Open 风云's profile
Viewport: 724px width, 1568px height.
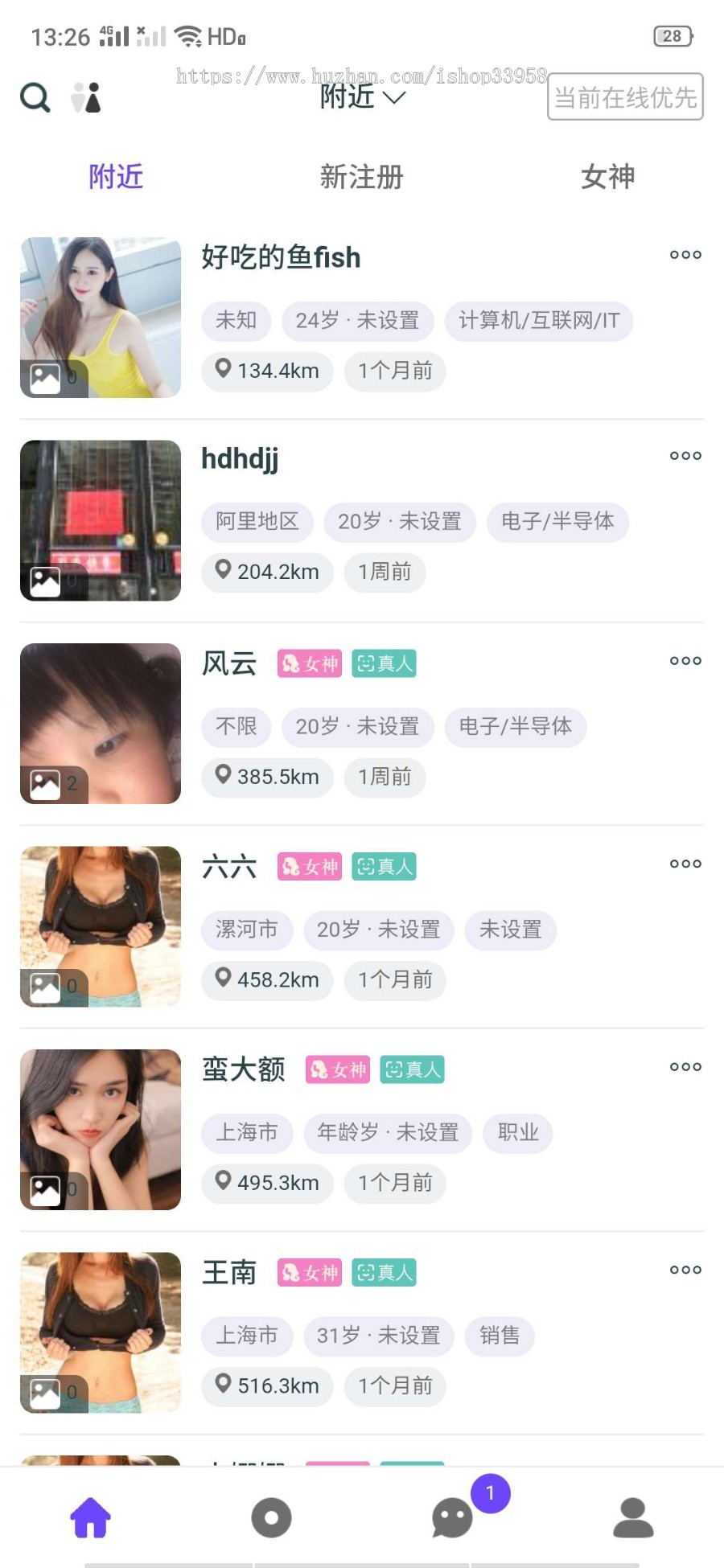(101, 724)
